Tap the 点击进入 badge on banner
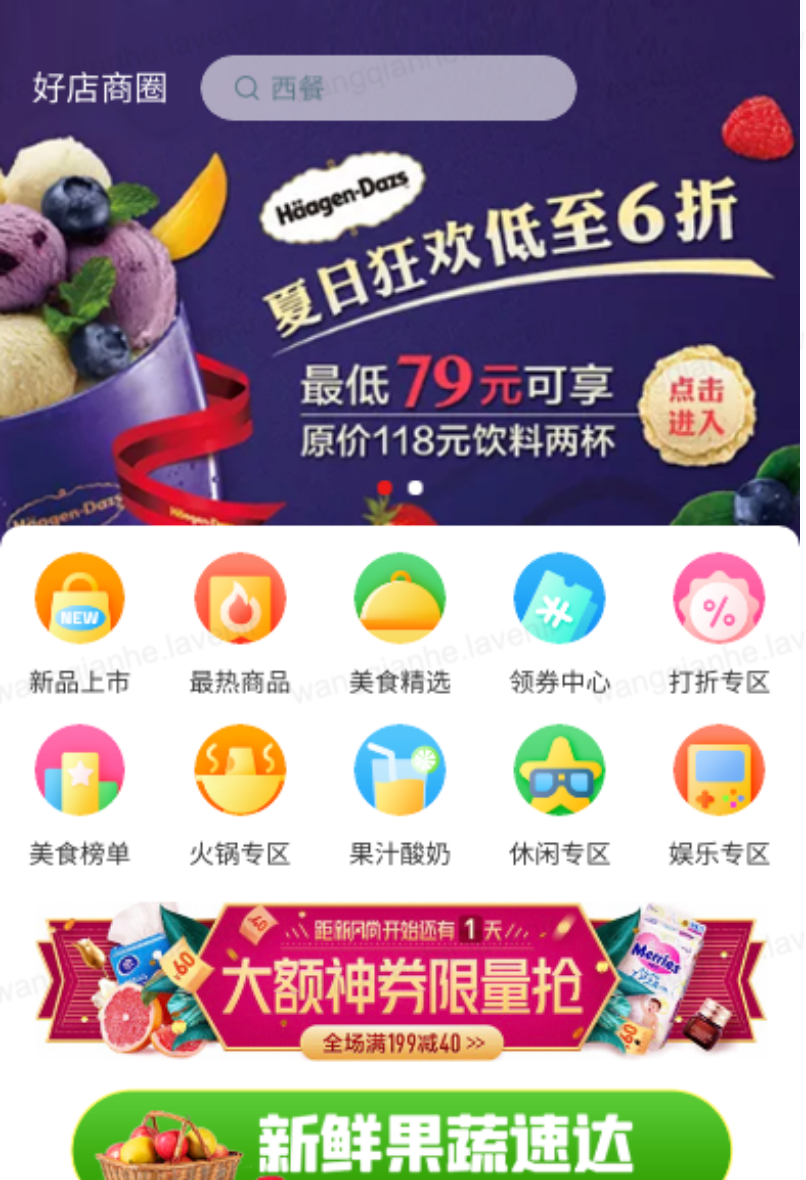The image size is (806, 1180). pyautogui.click(x=696, y=405)
